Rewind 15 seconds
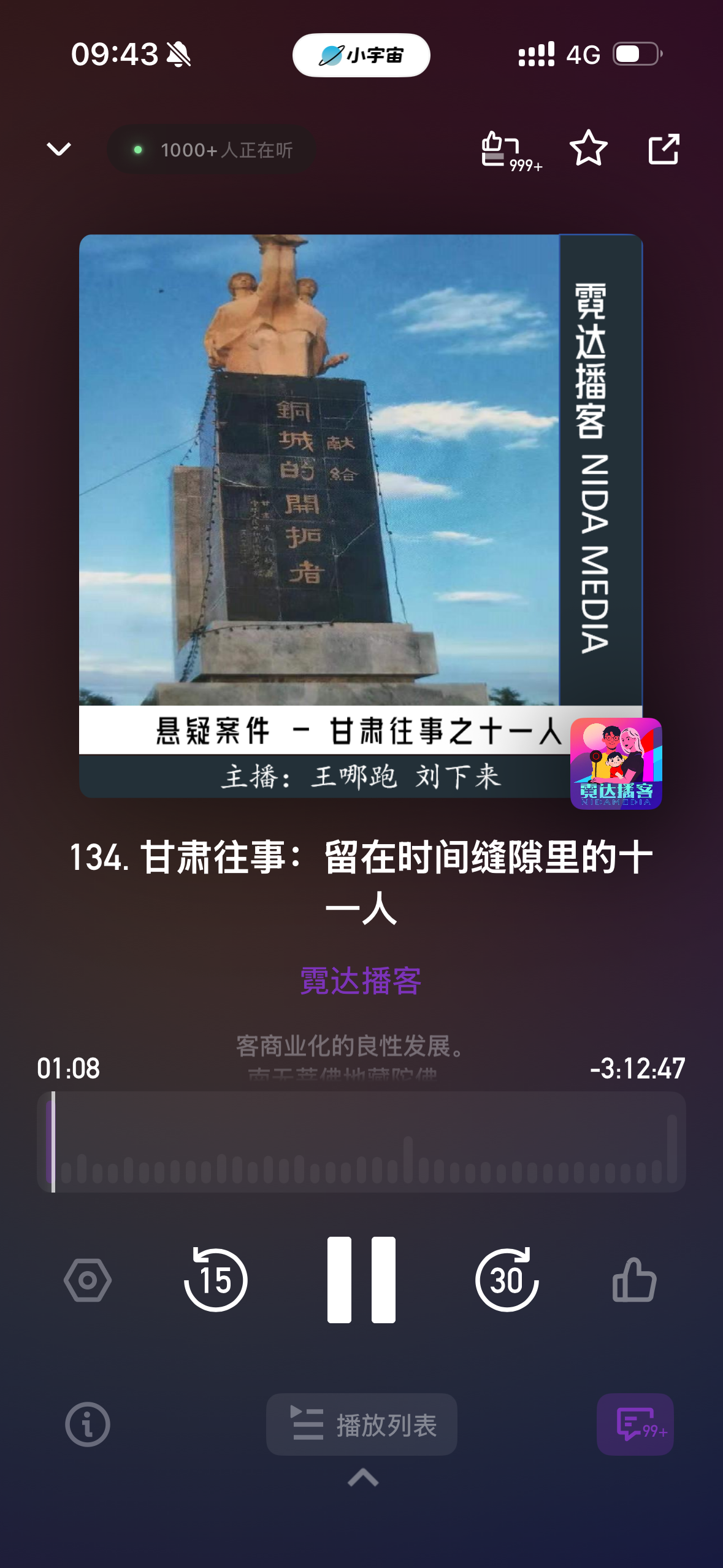The width and height of the screenshot is (723, 1568). [215, 1280]
